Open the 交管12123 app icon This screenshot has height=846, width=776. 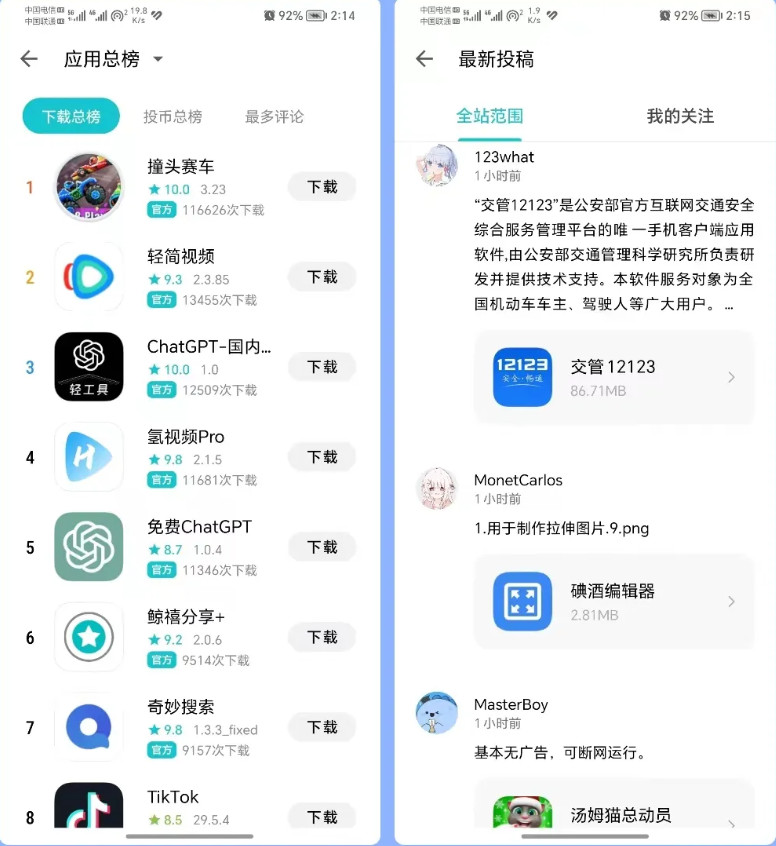(x=521, y=377)
